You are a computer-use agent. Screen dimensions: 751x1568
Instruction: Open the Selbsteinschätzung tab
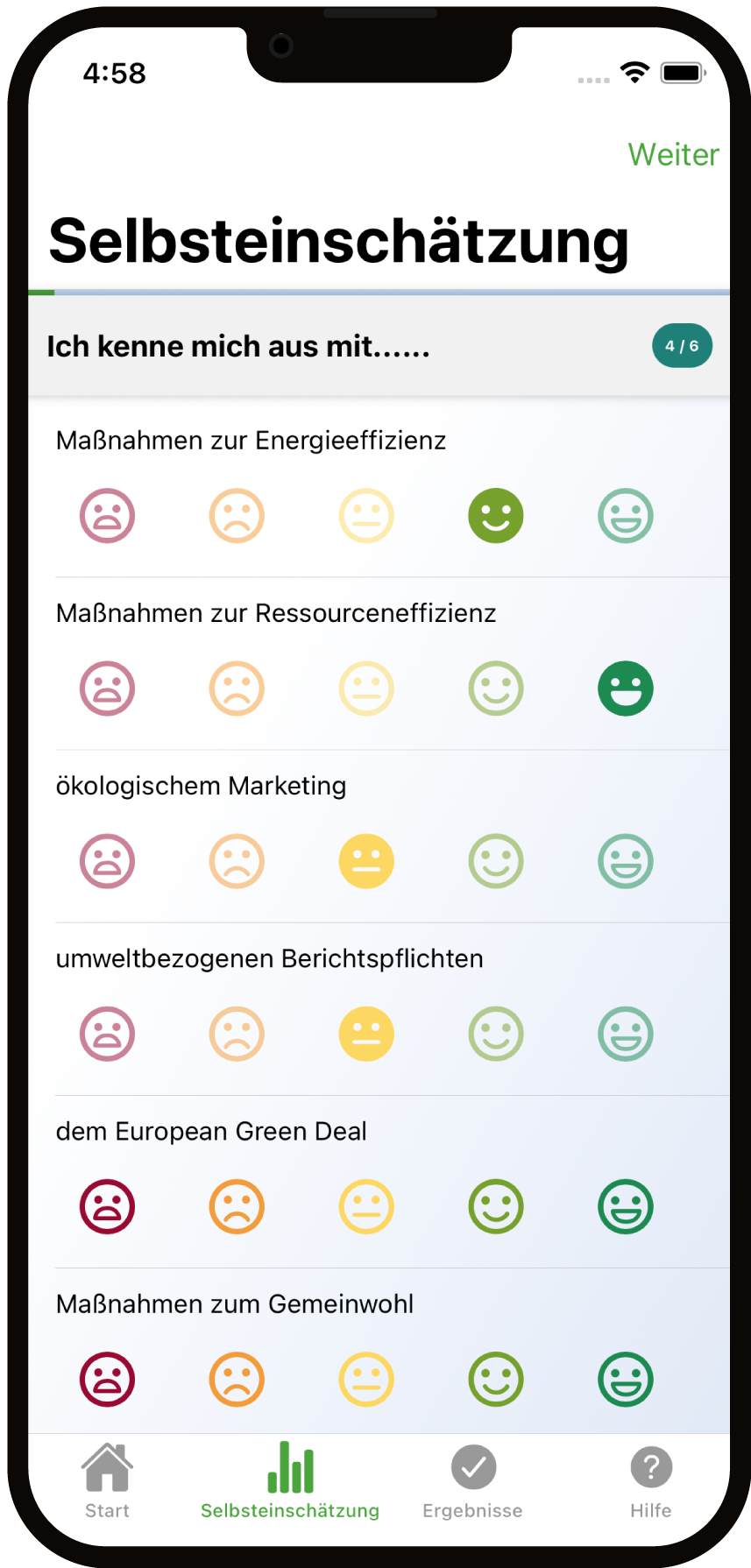(290, 1481)
